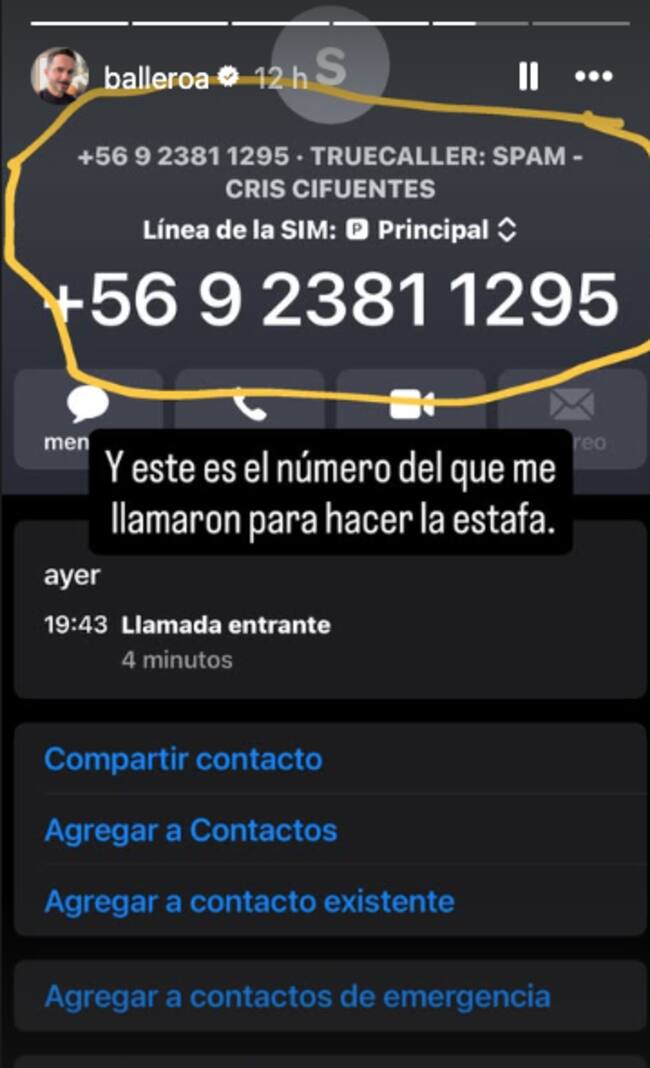Open balleroa's profile picture
650x1068 pixels.
click(x=60, y=76)
